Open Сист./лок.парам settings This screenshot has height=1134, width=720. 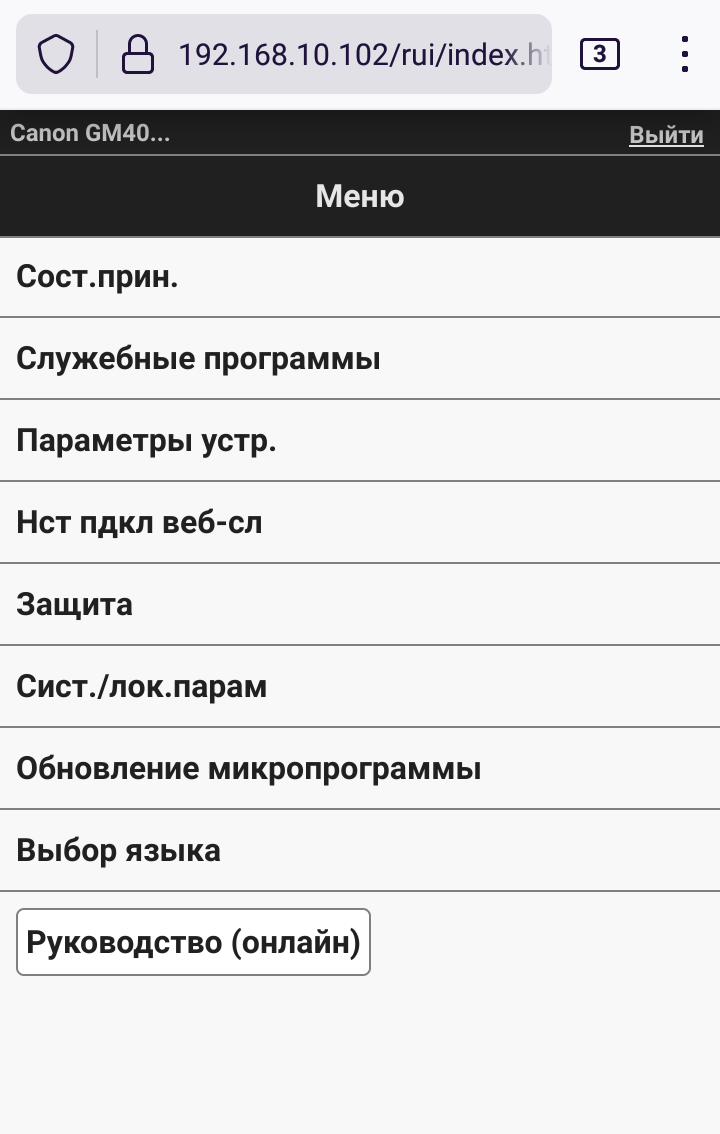pyautogui.click(x=360, y=687)
